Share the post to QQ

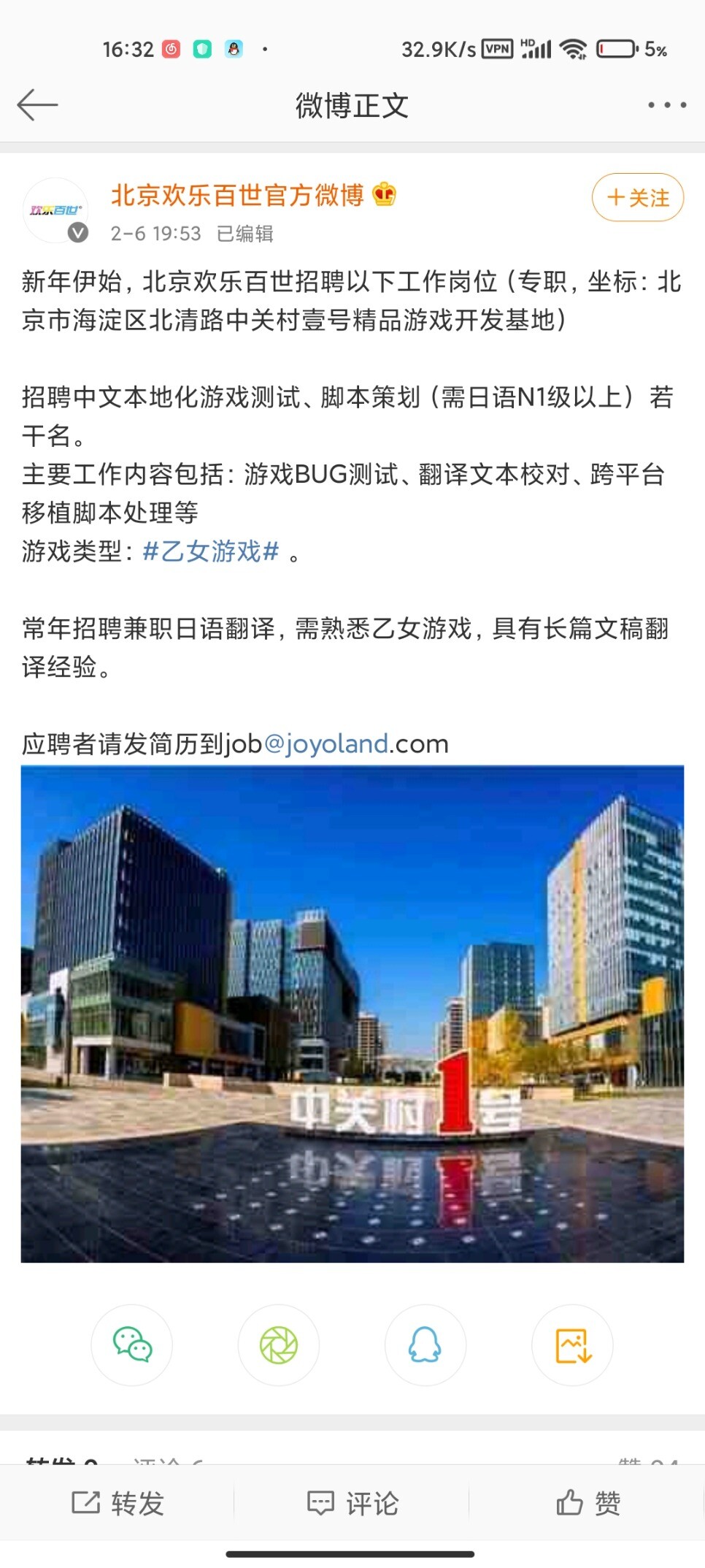(x=425, y=1345)
